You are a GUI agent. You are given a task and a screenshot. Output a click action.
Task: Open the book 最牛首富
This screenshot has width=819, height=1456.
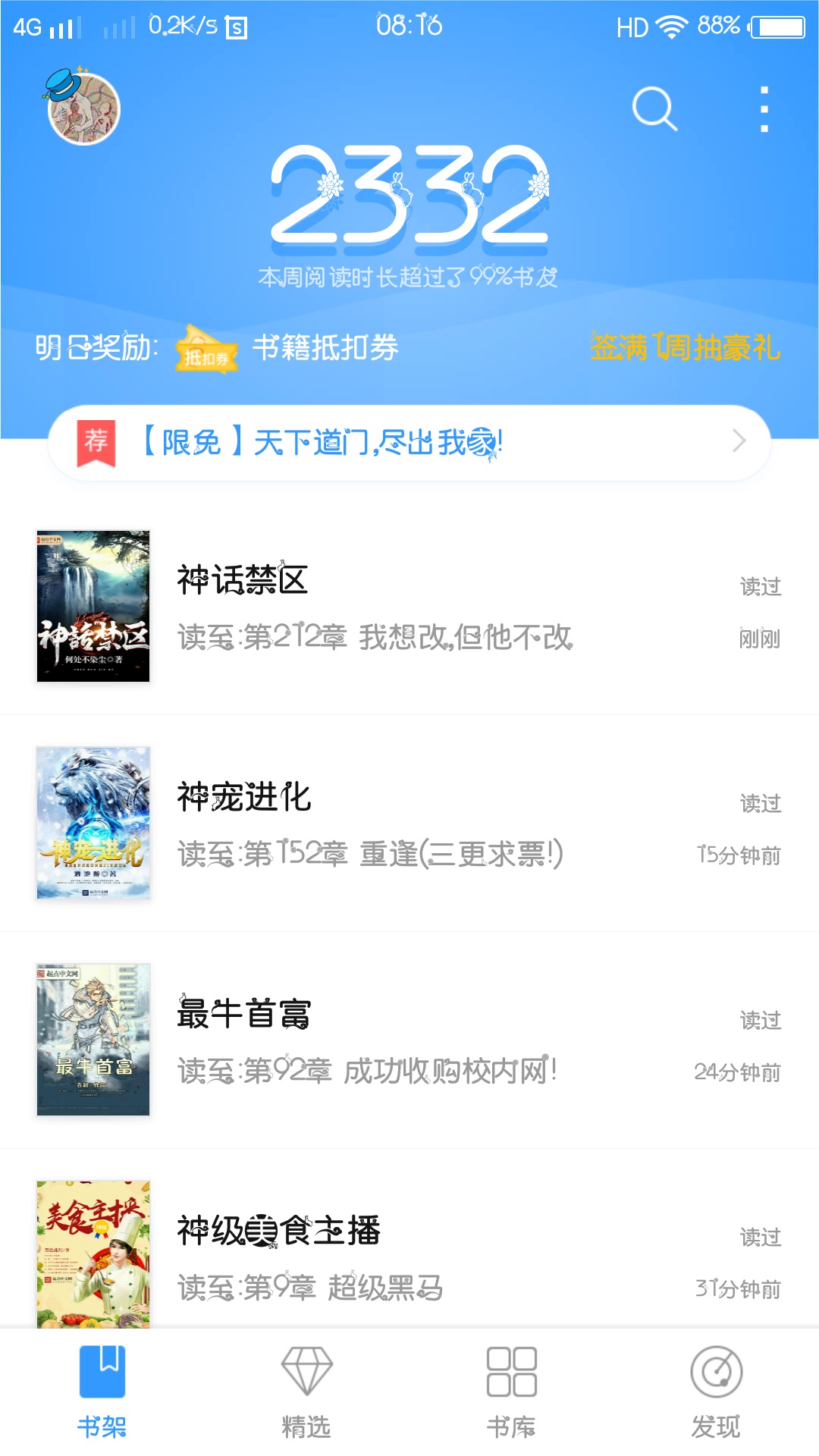(409, 1040)
